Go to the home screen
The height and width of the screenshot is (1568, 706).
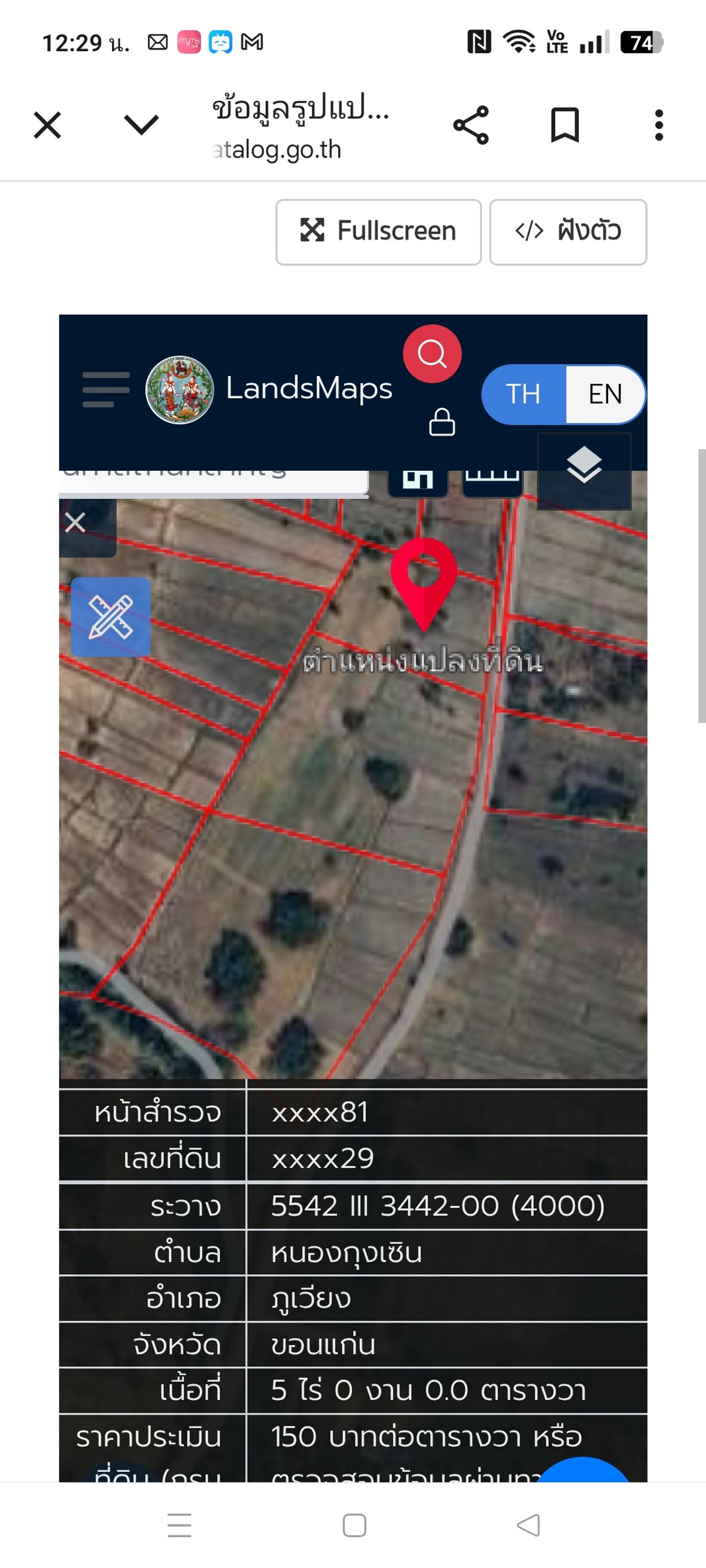point(354,1525)
